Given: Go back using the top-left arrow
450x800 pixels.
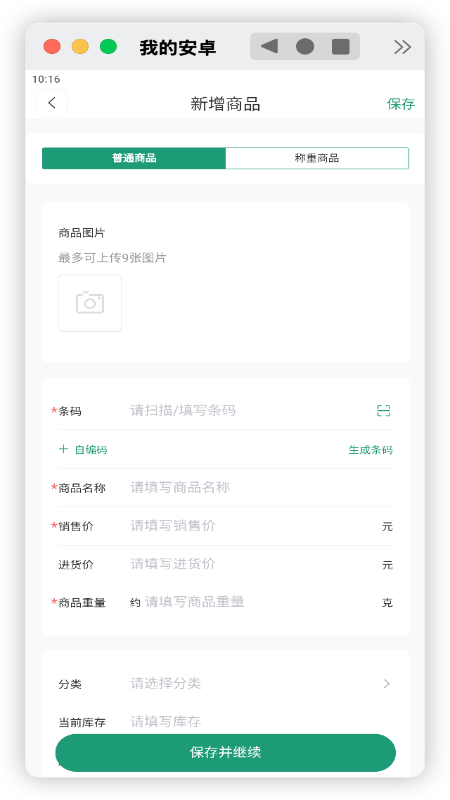Looking at the screenshot, I should click(x=52, y=103).
